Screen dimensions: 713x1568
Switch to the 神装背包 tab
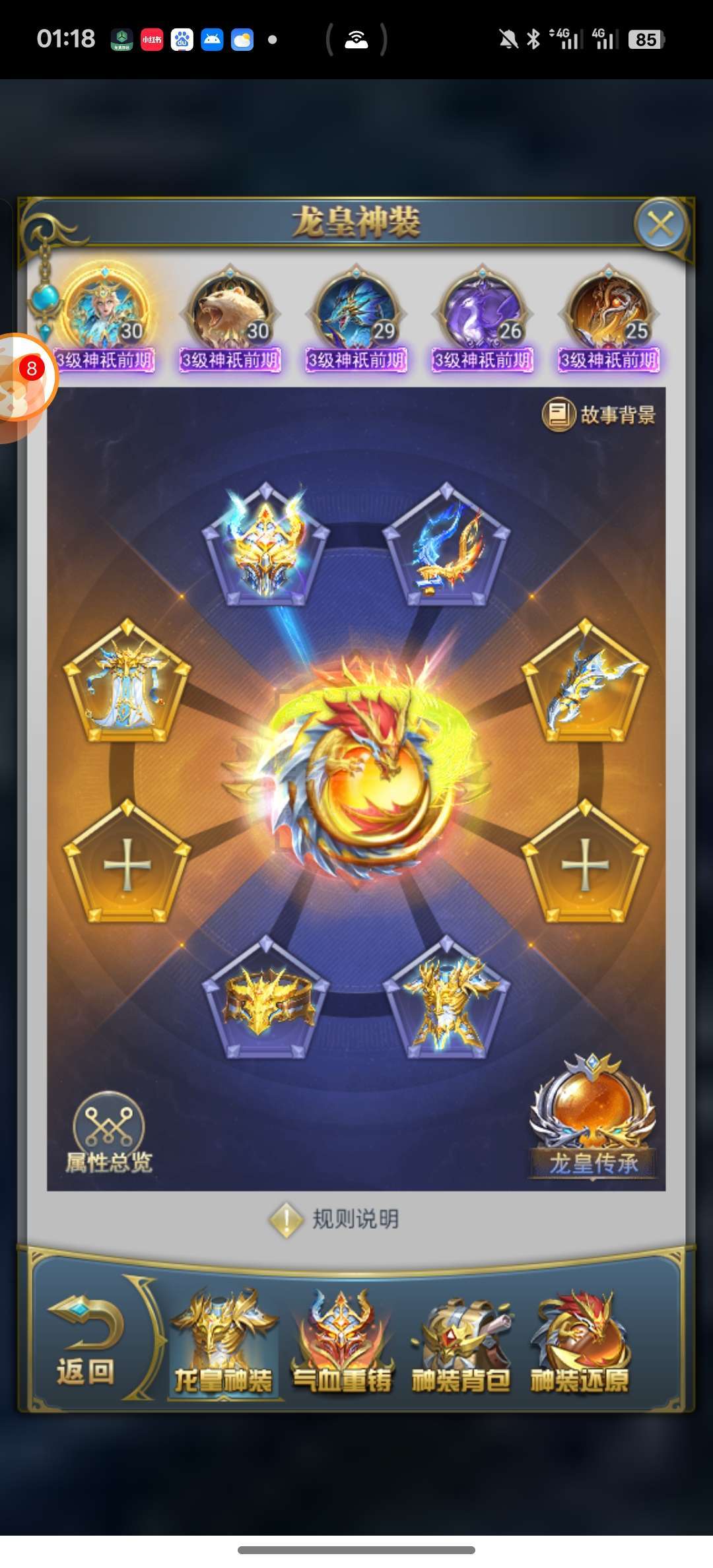[x=461, y=1343]
